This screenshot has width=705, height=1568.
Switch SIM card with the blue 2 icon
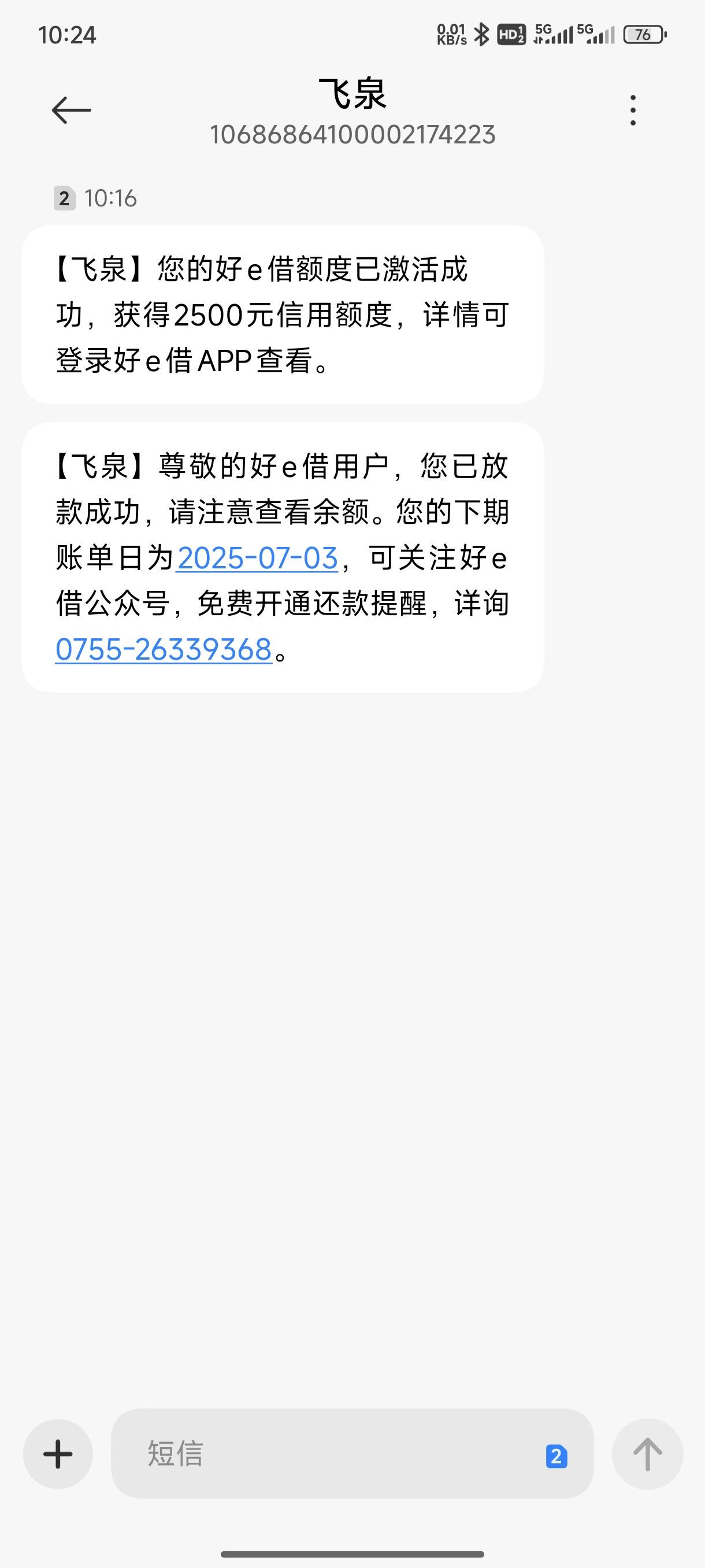(556, 1456)
